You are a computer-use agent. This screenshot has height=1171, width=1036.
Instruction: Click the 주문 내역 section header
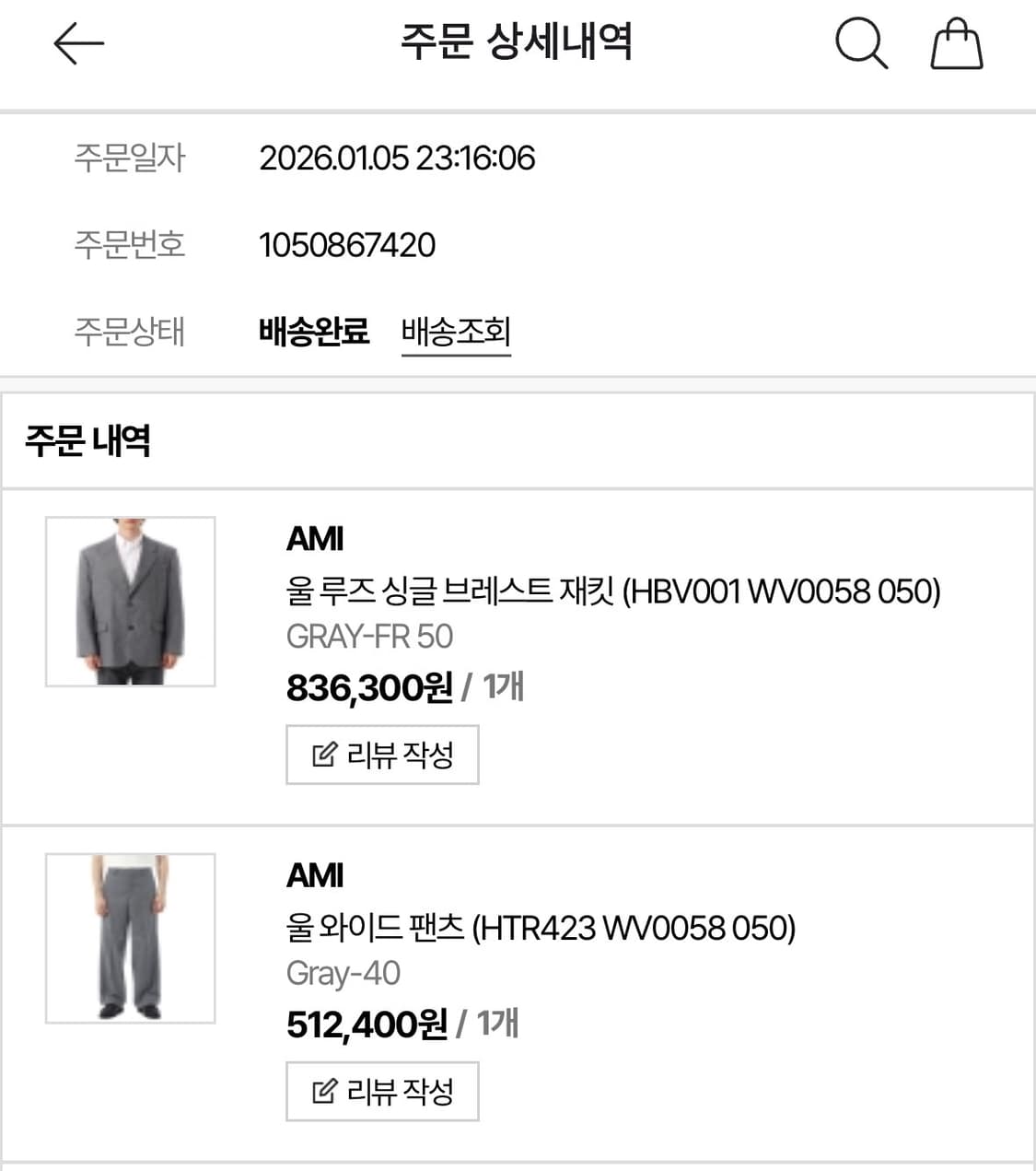(x=89, y=441)
